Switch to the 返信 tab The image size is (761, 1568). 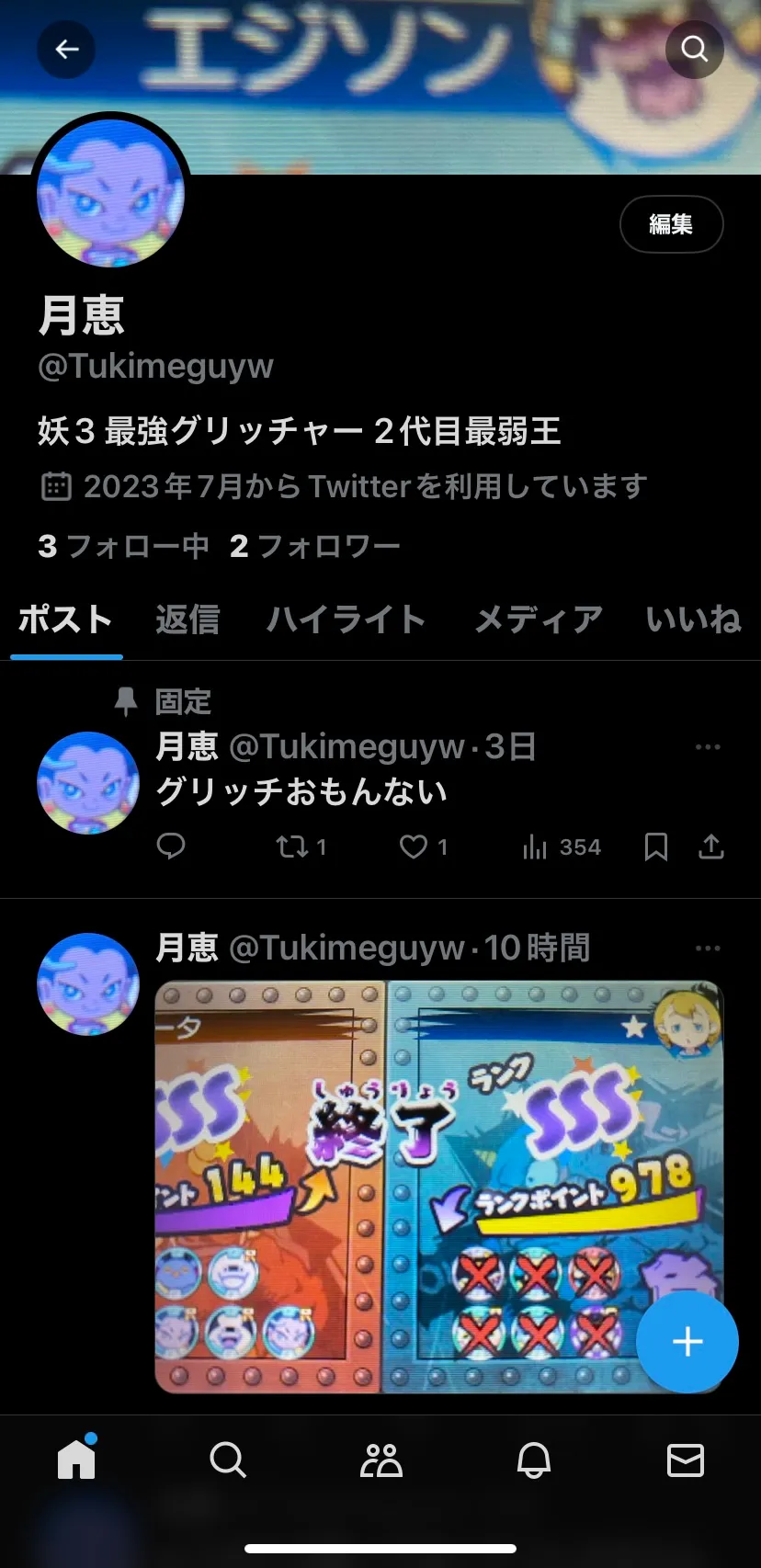click(x=187, y=619)
